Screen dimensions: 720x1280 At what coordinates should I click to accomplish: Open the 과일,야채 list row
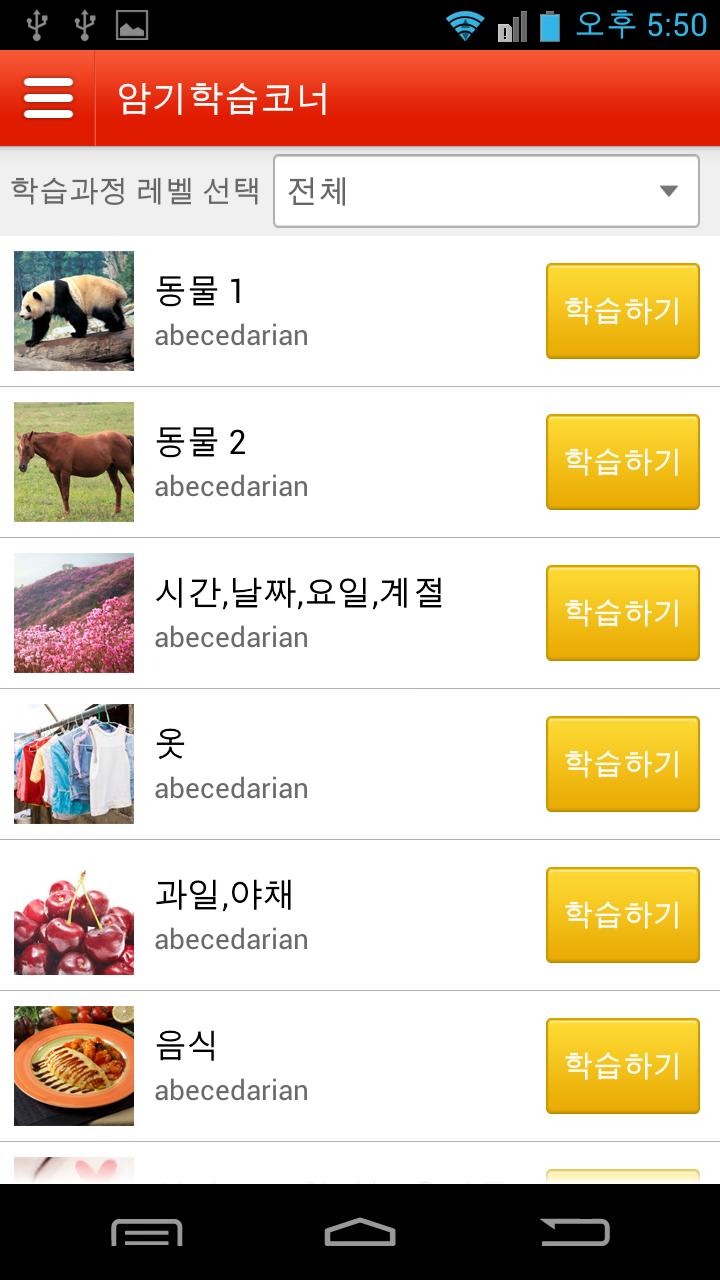[360, 915]
